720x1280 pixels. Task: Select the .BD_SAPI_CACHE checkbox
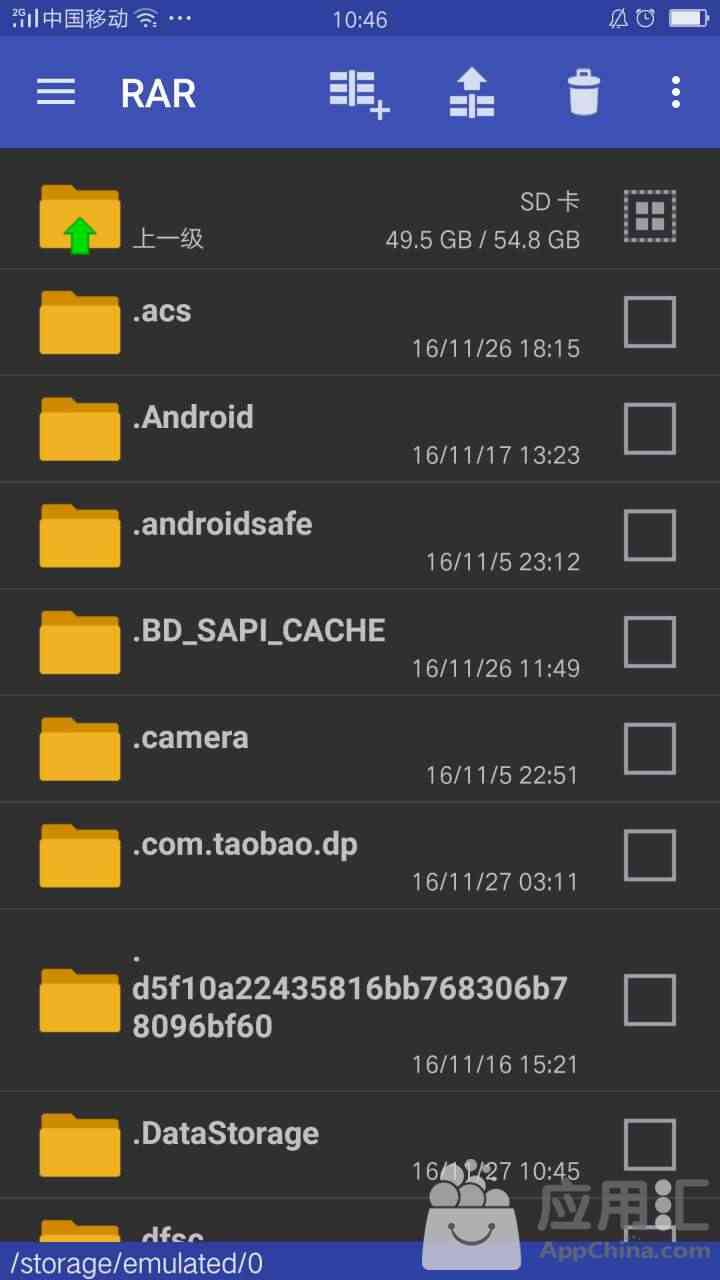(x=650, y=642)
